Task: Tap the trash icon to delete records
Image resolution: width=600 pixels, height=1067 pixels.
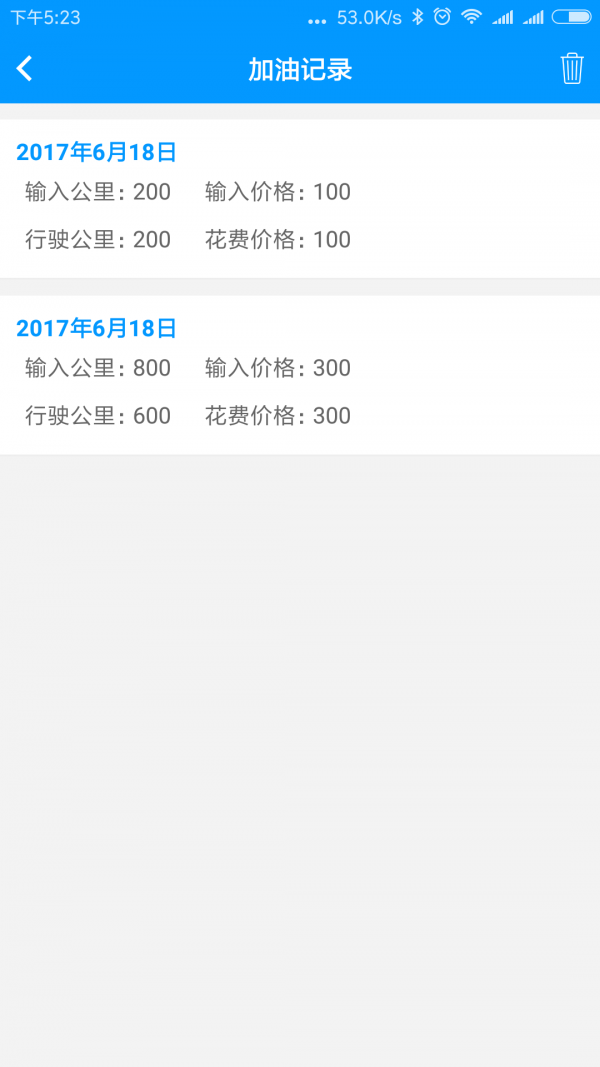Action: 572,69
